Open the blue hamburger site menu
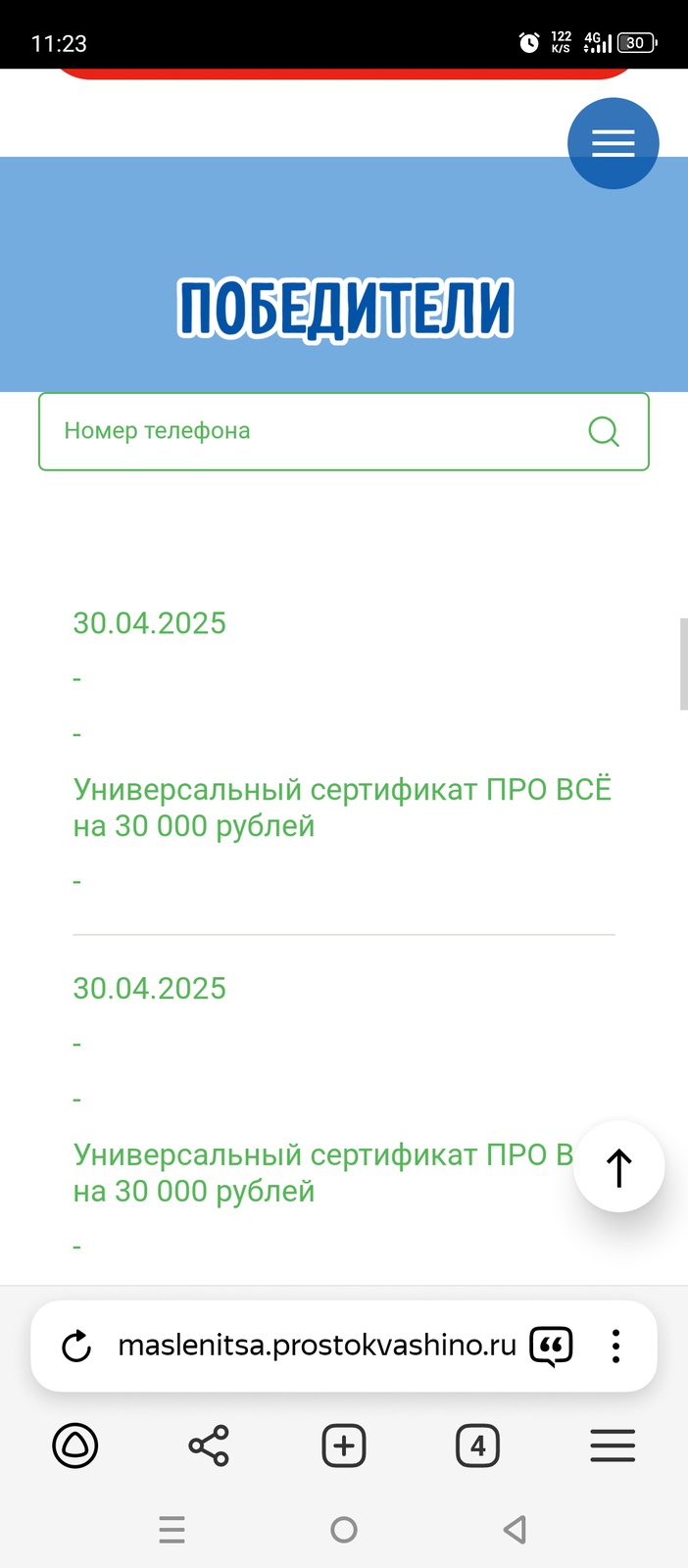Image resolution: width=688 pixels, height=1568 pixels. pyautogui.click(x=614, y=143)
